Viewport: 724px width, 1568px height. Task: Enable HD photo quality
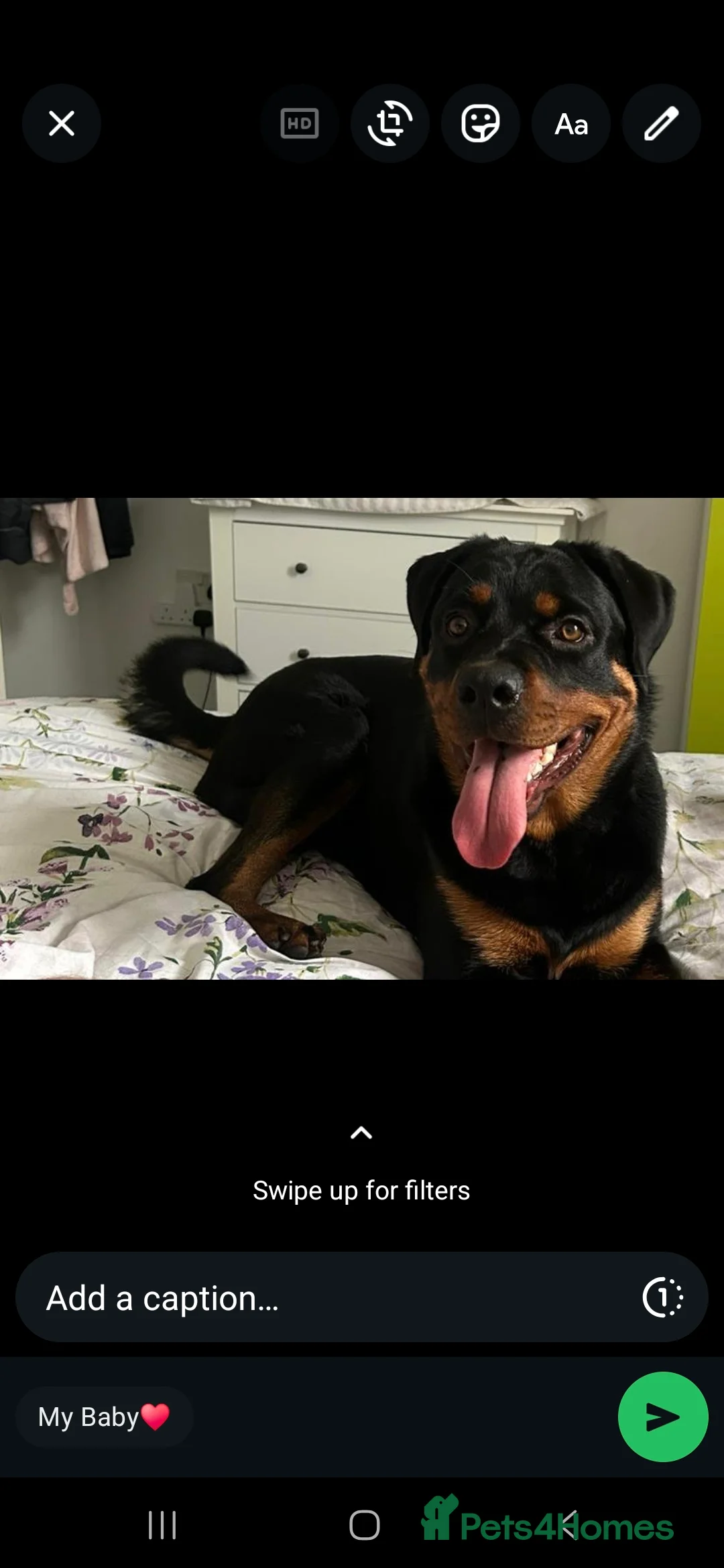click(300, 123)
